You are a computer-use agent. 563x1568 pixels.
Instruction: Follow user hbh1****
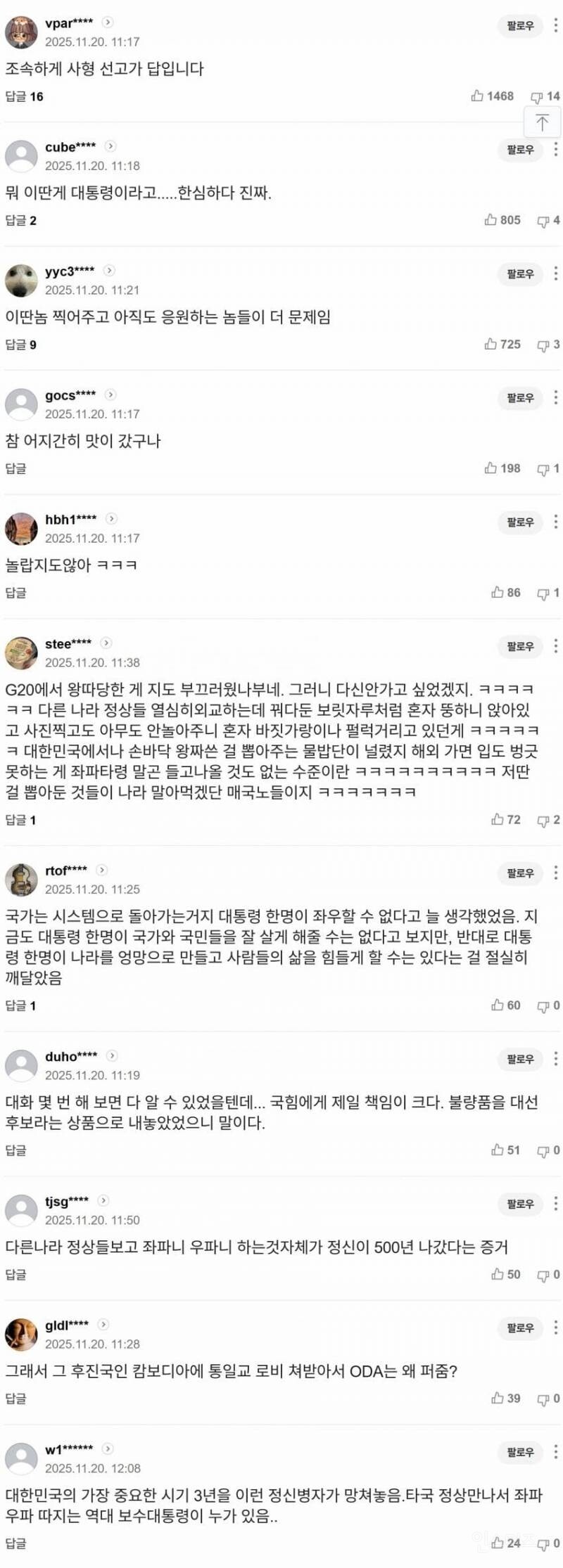pos(520,522)
